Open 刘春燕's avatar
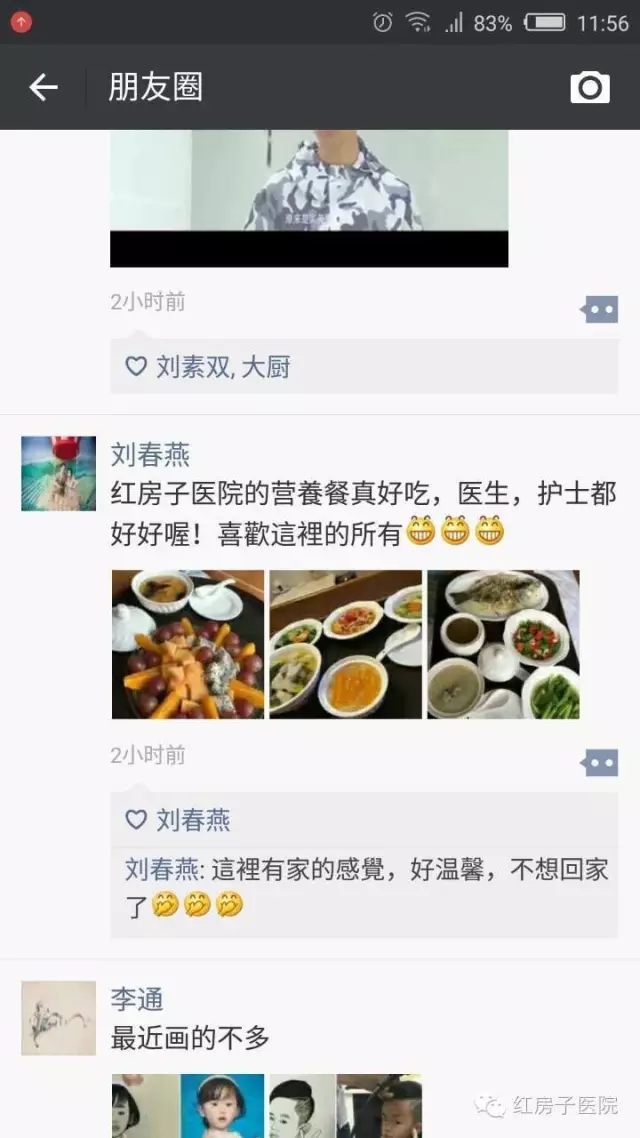 [58, 473]
